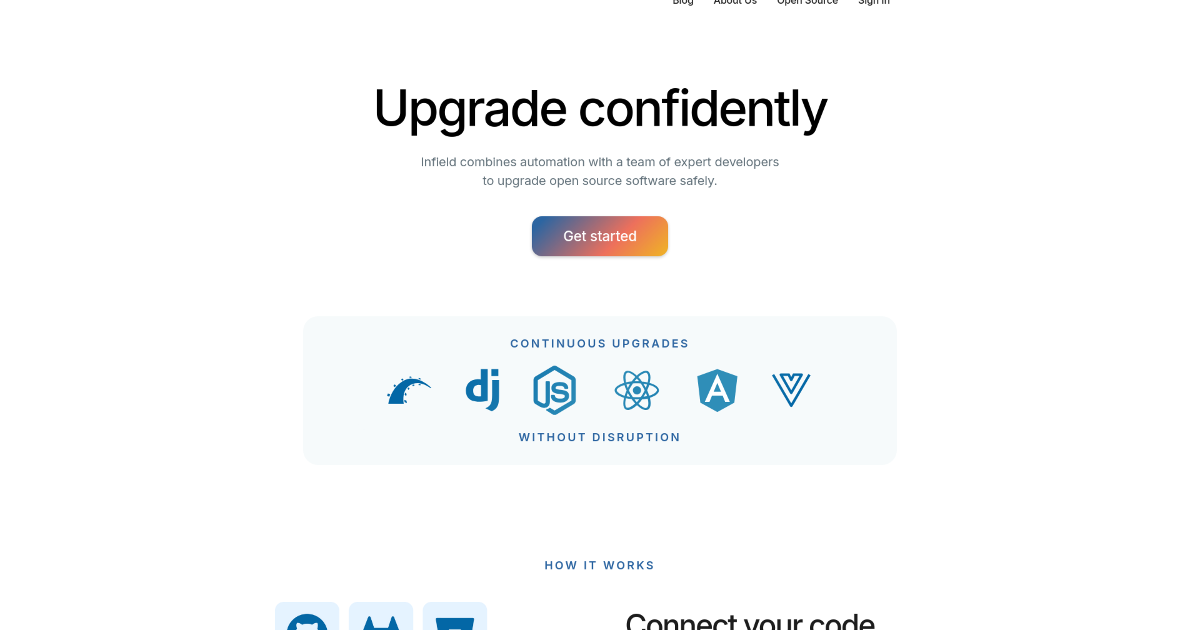Open the Blog link
The image size is (1200, 630).
[683, 2]
